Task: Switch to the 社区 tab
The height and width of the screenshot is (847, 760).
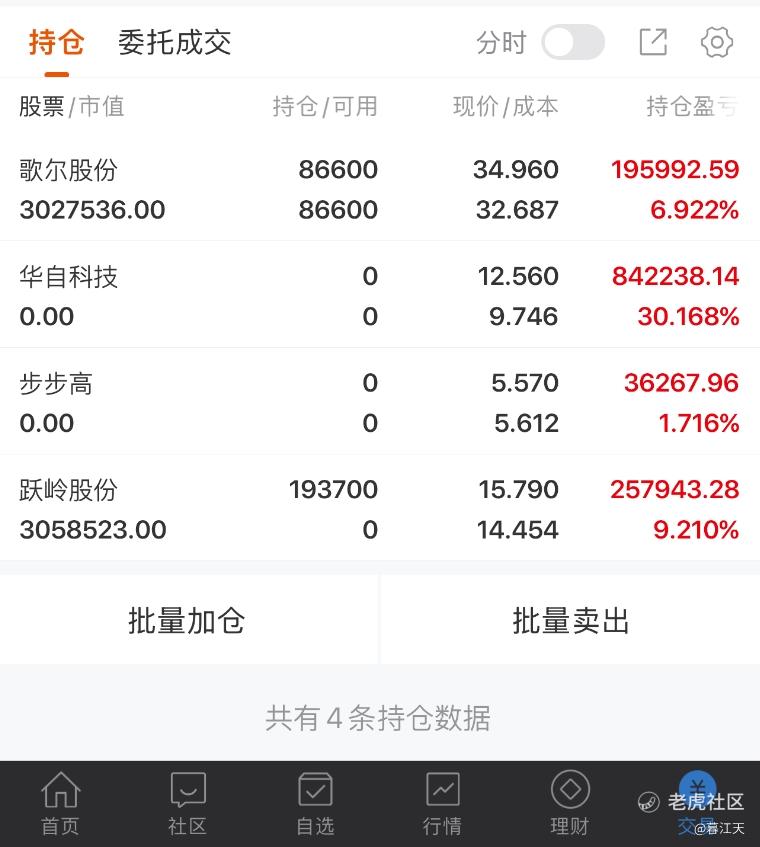Action: [187, 804]
